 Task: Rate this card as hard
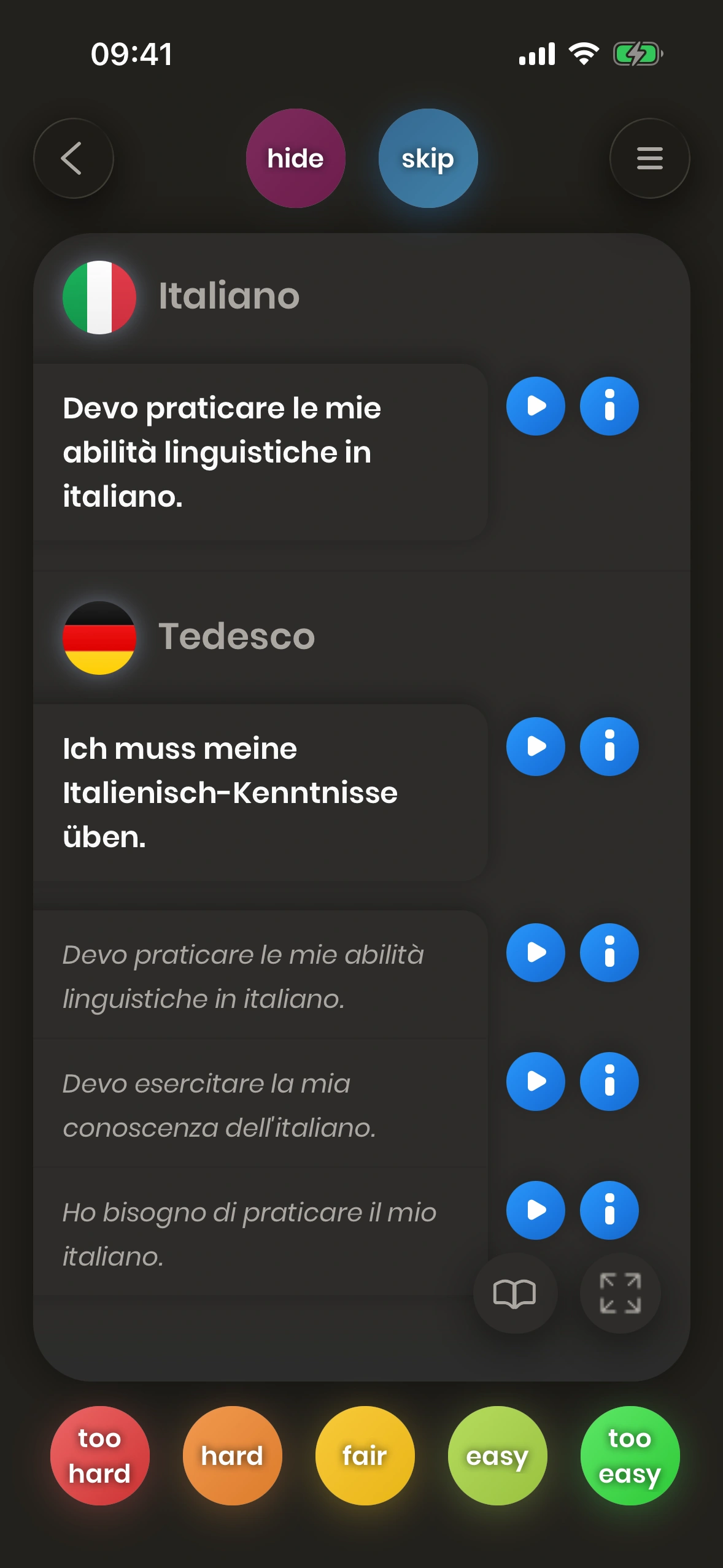point(232,1455)
